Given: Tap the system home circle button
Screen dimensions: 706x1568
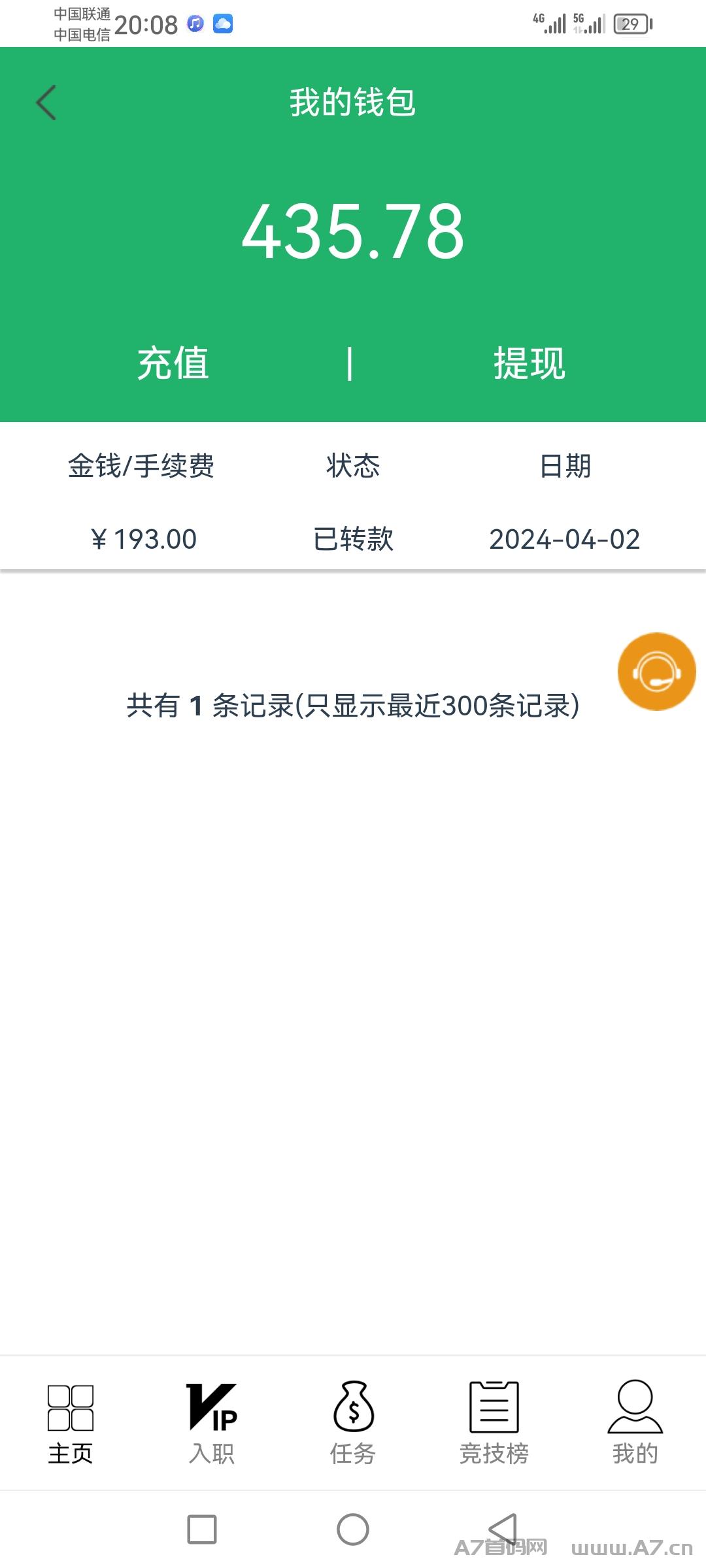Looking at the screenshot, I should point(353,1529).
